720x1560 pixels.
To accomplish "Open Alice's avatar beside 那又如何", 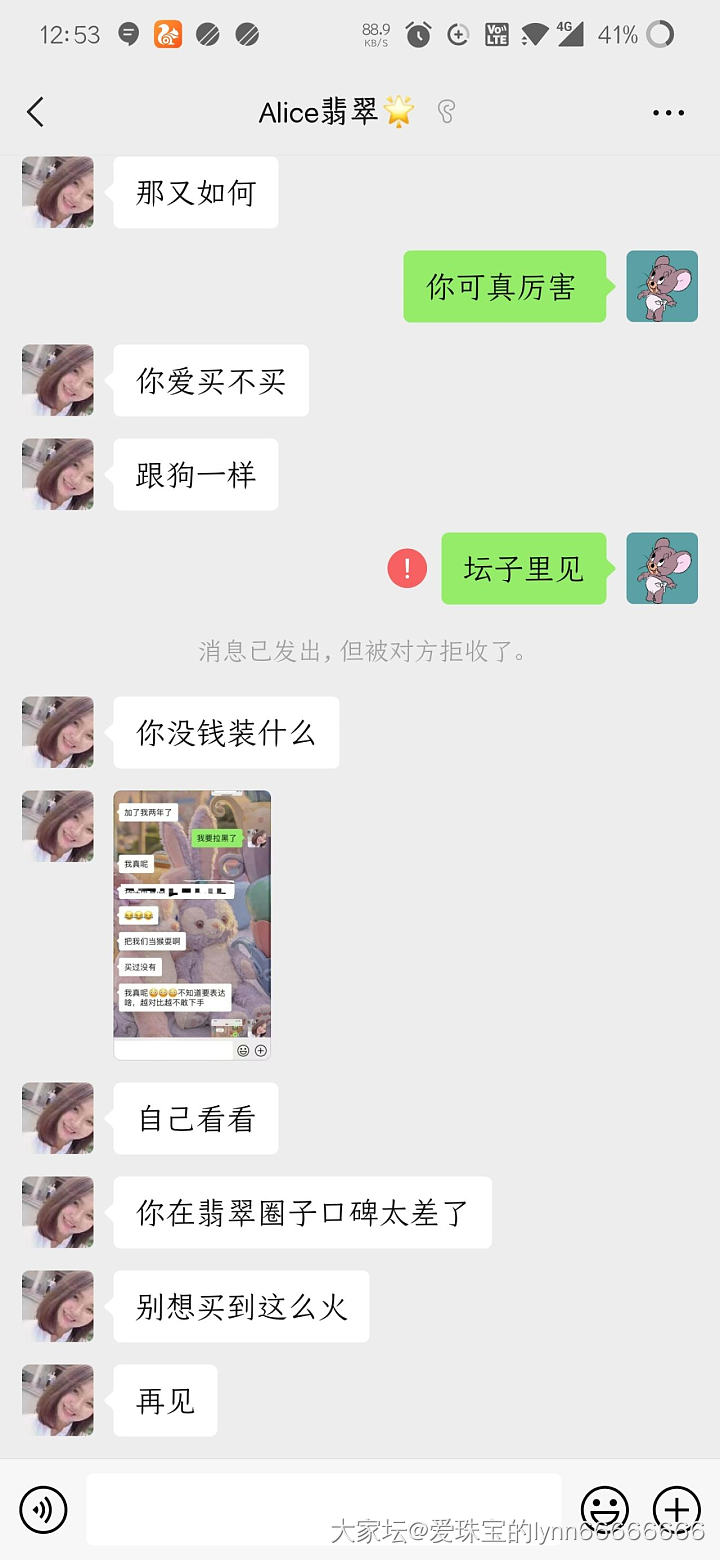I will pyautogui.click(x=58, y=192).
